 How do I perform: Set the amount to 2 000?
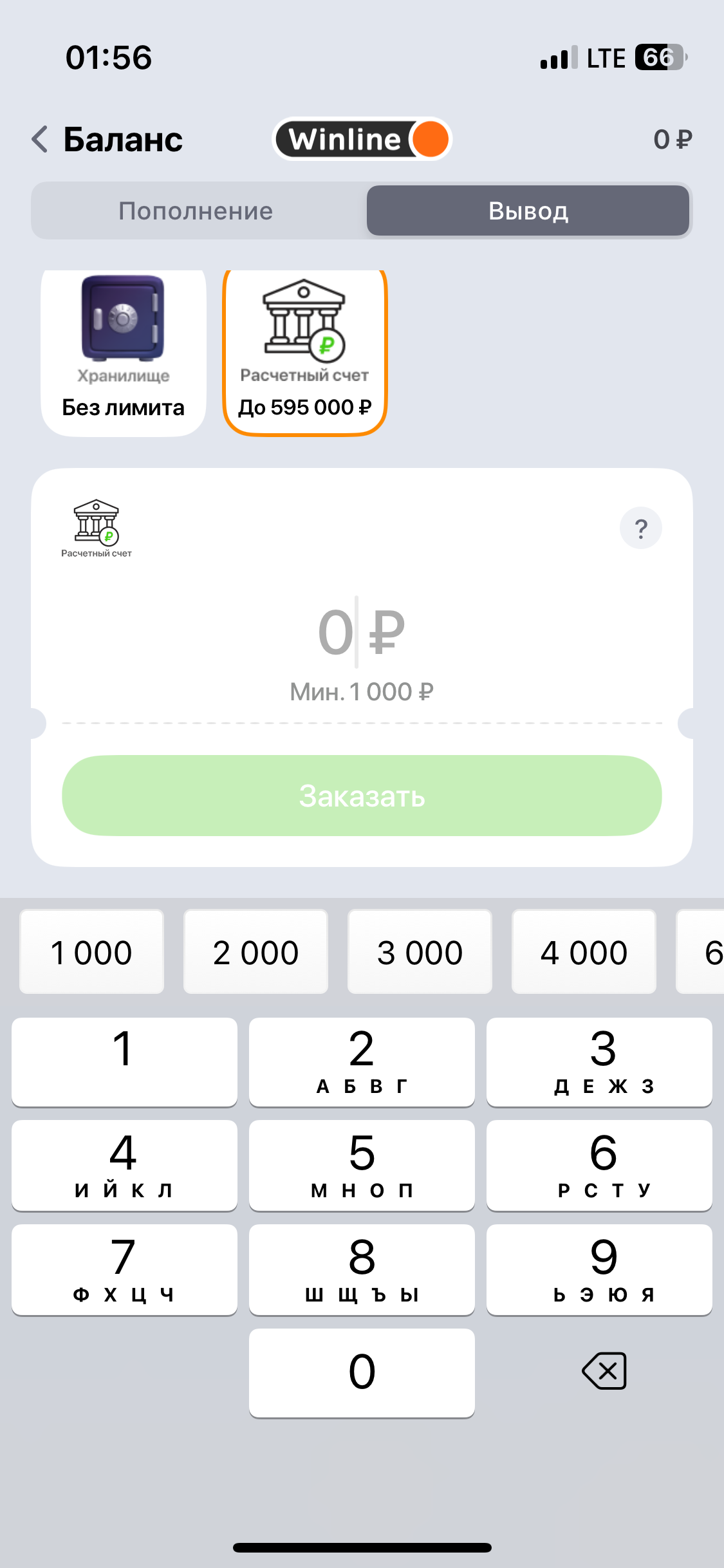(255, 952)
